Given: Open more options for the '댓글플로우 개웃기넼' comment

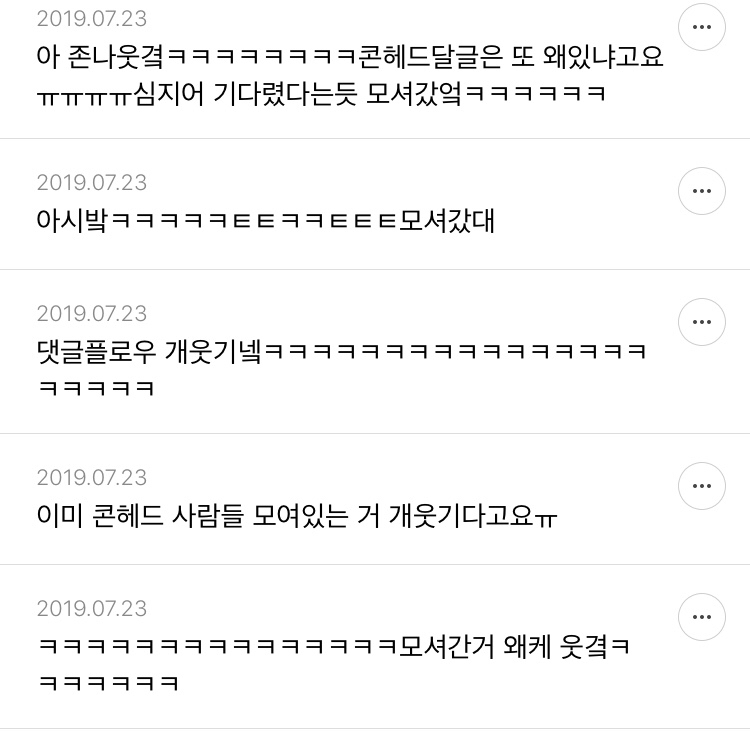Looking at the screenshot, I should tap(702, 322).
